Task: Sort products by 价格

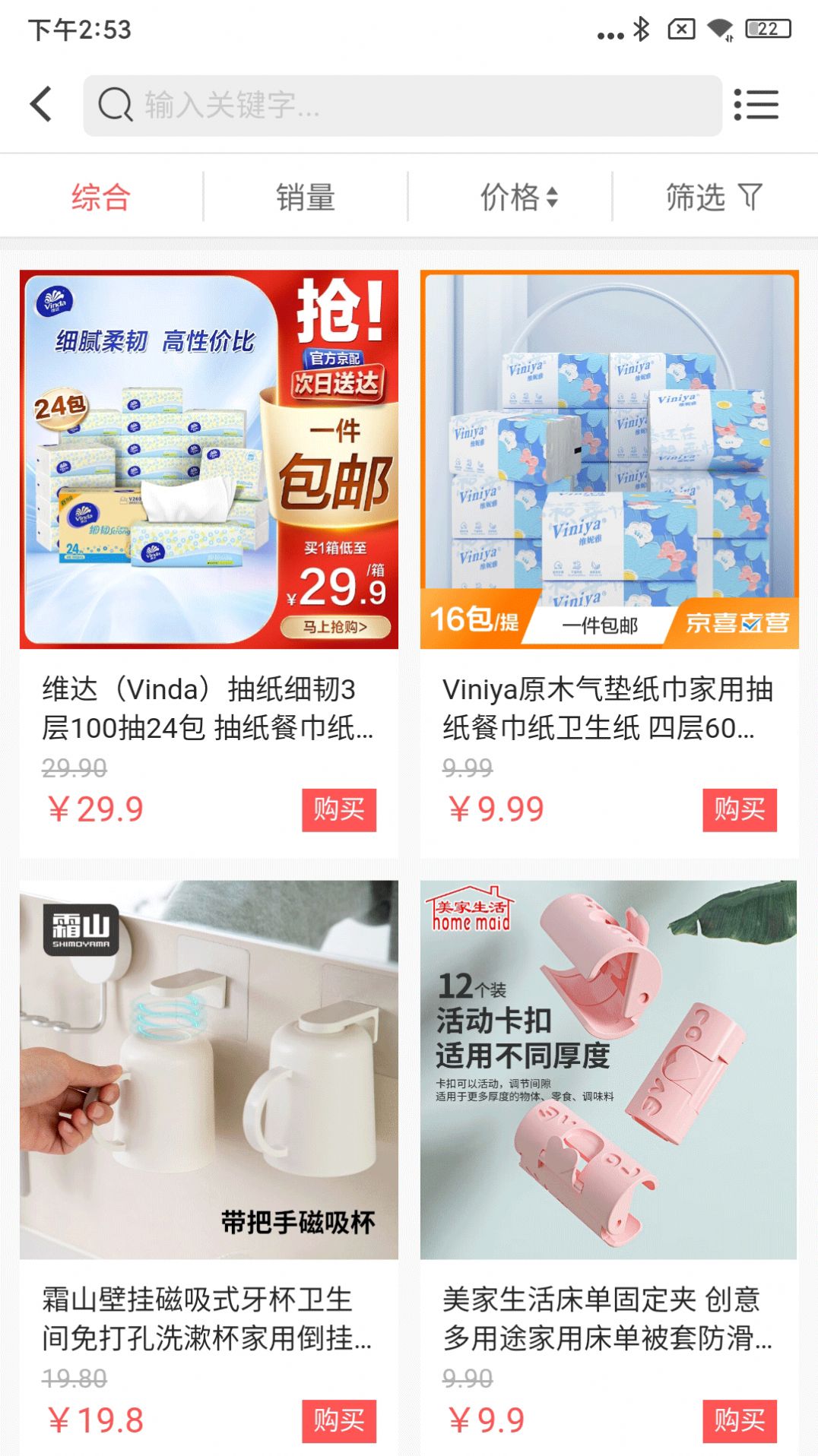Action: click(x=519, y=198)
